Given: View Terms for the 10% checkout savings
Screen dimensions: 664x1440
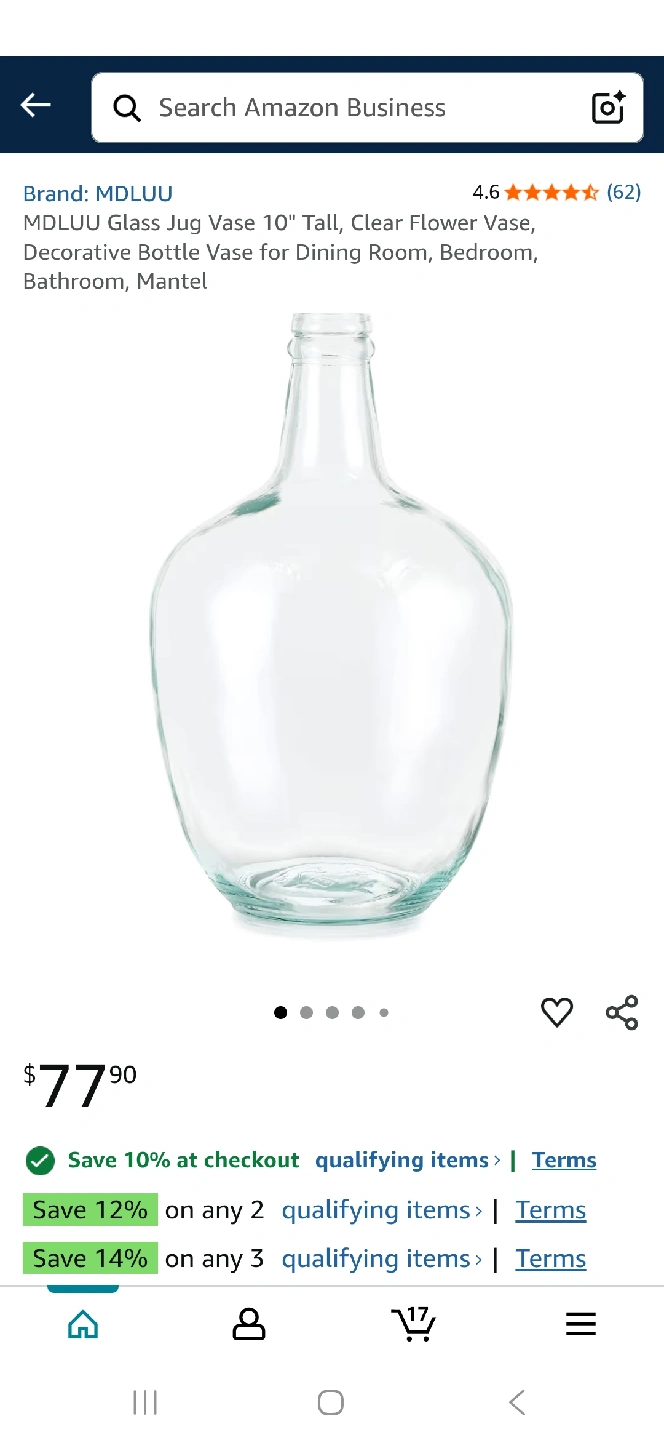Looking at the screenshot, I should 564,1160.
